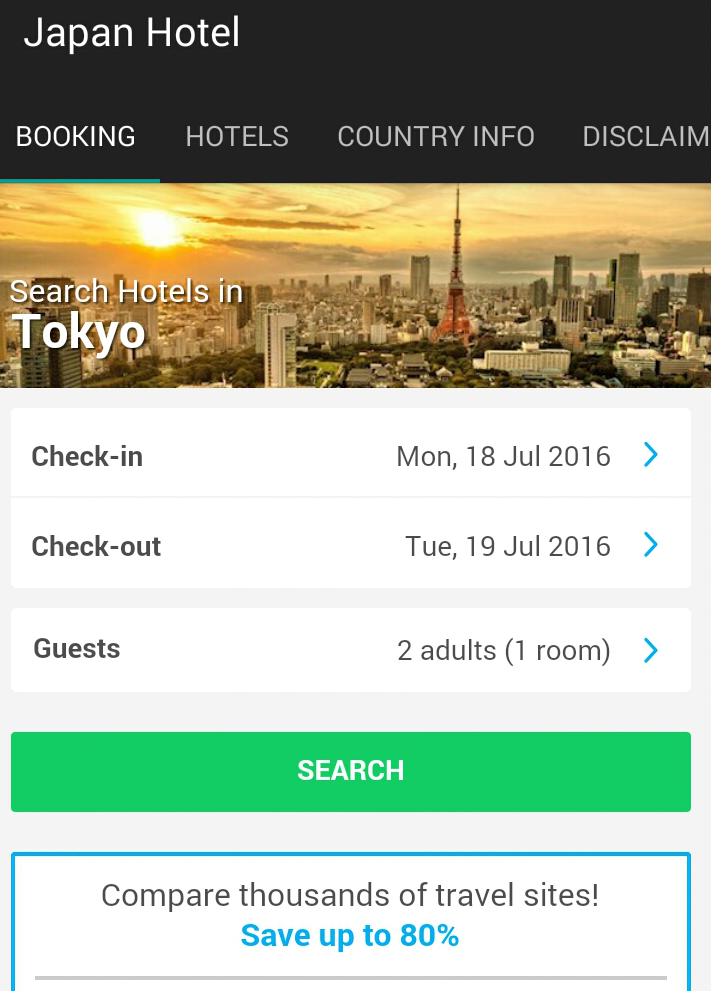Viewport: 711px width, 991px height.
Task: Select the Booking tab
Action: coord(76,137)
